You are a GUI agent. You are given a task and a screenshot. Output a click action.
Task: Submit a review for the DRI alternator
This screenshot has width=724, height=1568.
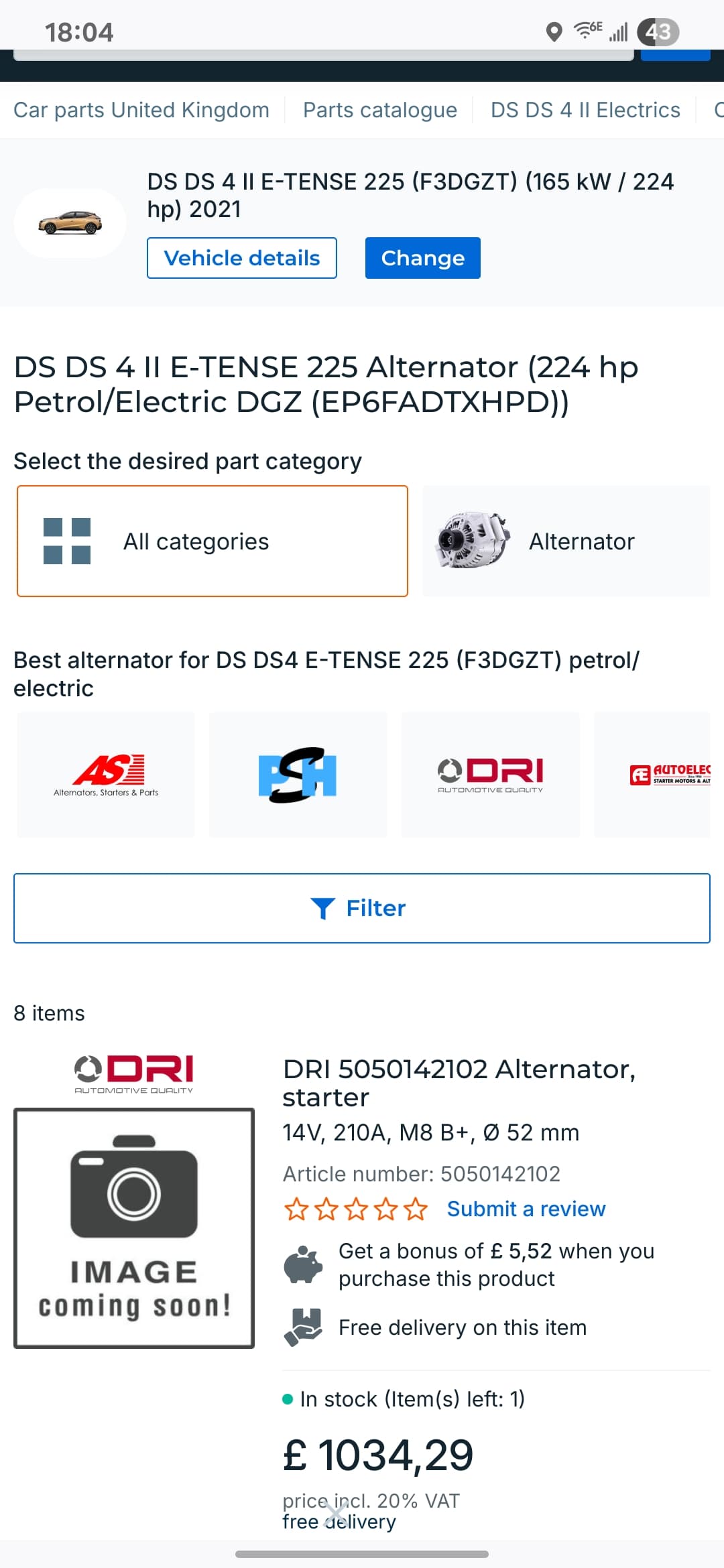pyautogui.click(x=526, y=1209)
